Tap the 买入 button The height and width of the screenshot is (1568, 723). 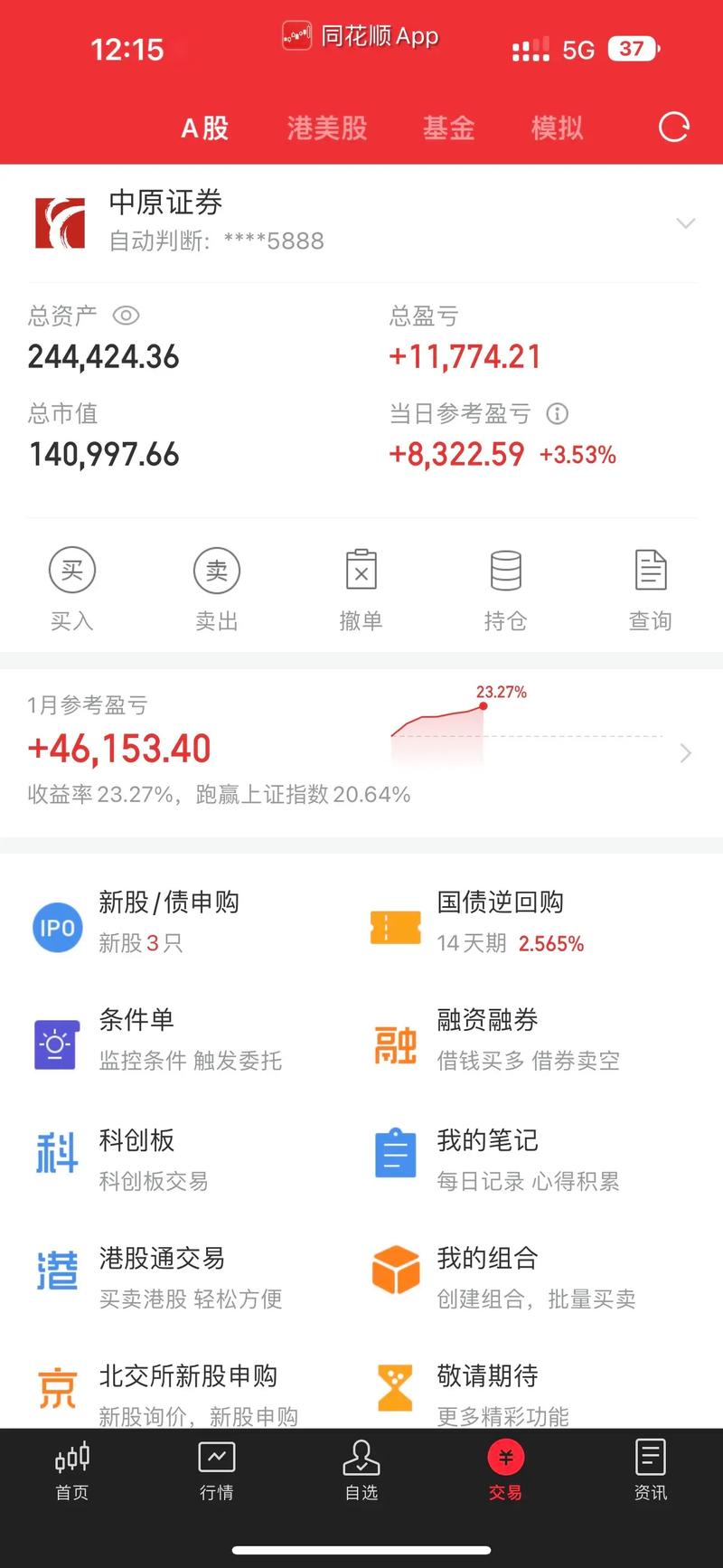click(x=72, y=590)
